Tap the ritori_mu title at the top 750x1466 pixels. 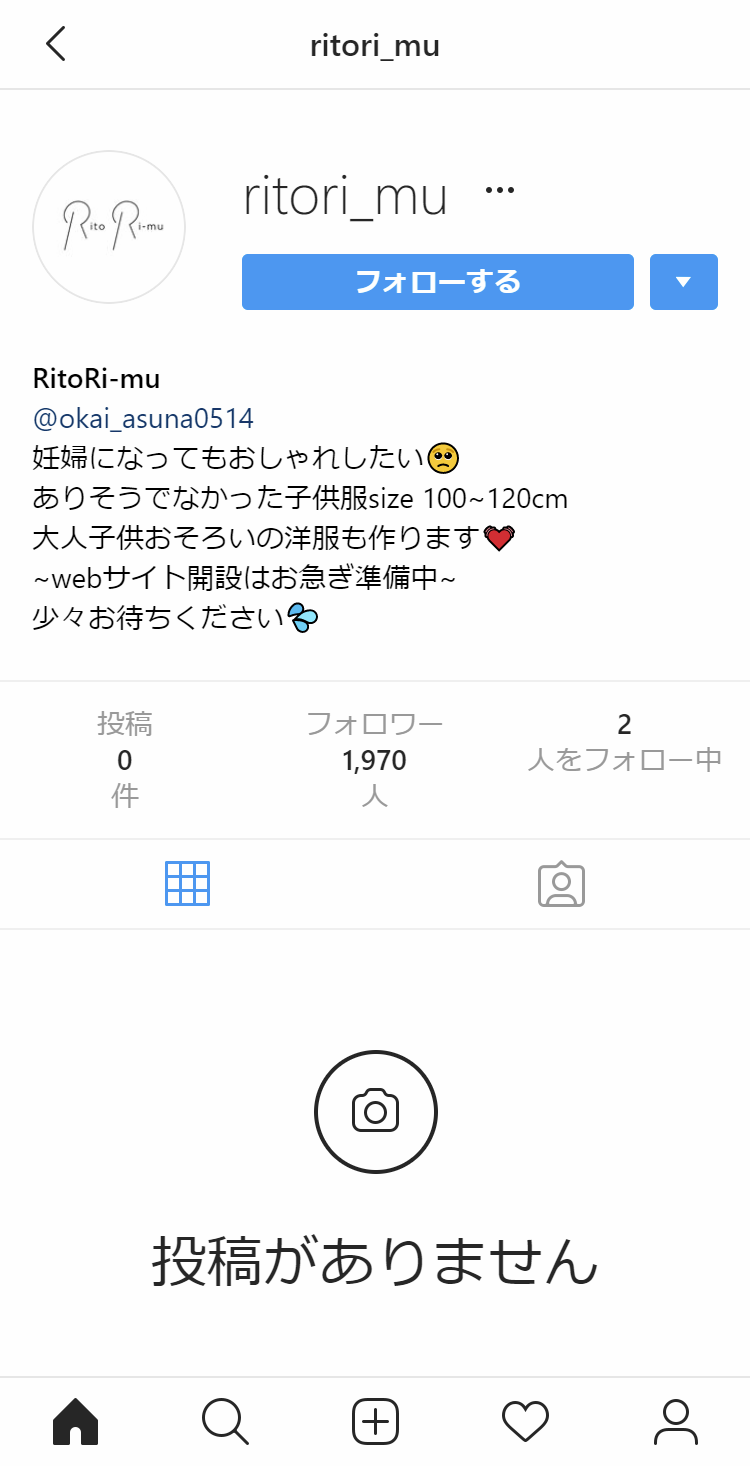point(375,44)
